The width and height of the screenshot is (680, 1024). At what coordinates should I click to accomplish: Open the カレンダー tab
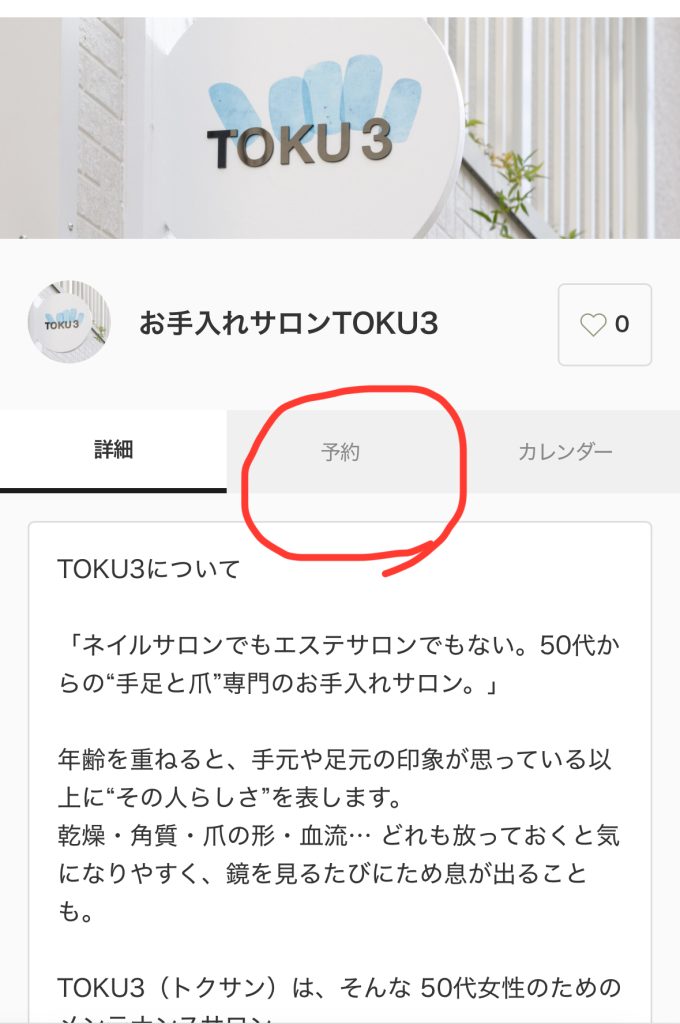tap(565, 451)
